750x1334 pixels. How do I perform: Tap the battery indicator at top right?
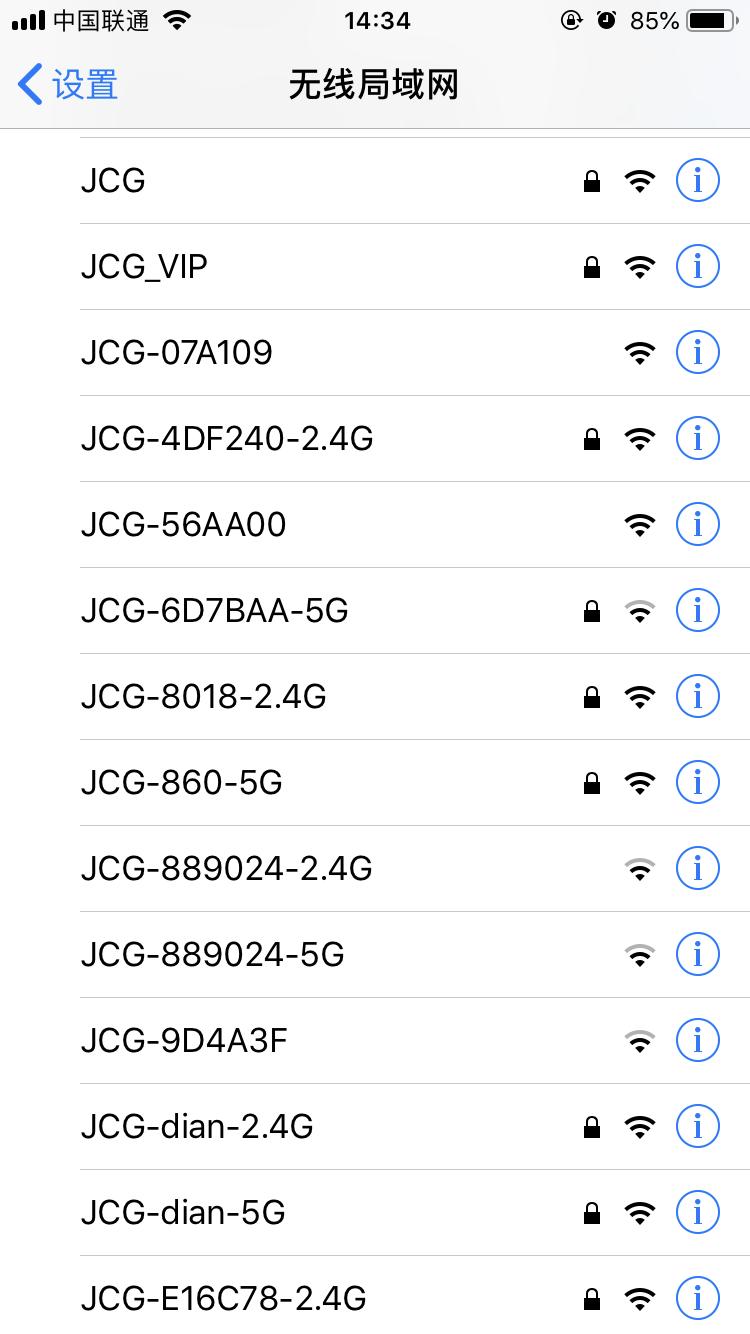(708, 18)
